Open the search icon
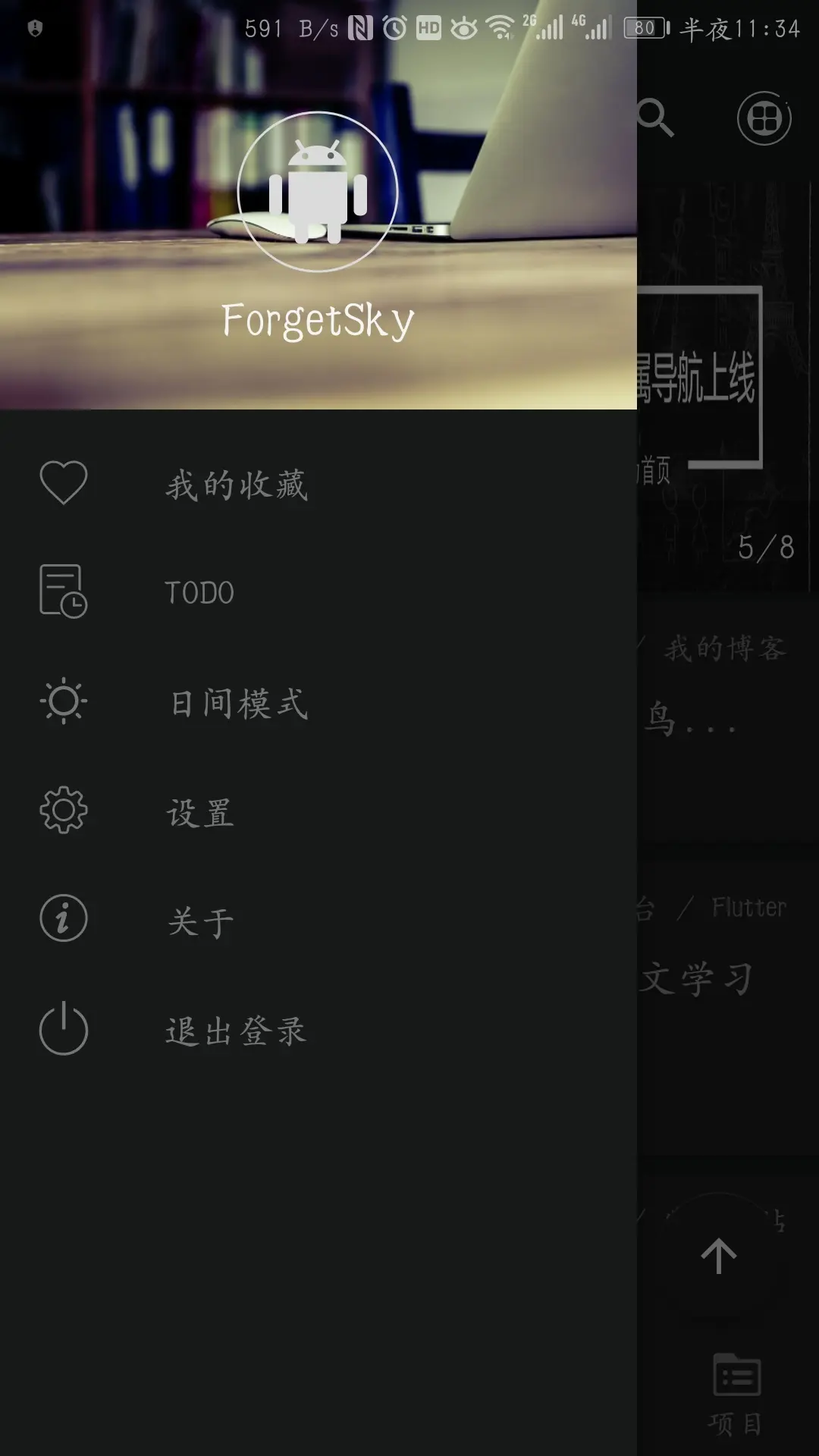The width and height of the screenshot is (819, 1456). (x=655, y=118)
